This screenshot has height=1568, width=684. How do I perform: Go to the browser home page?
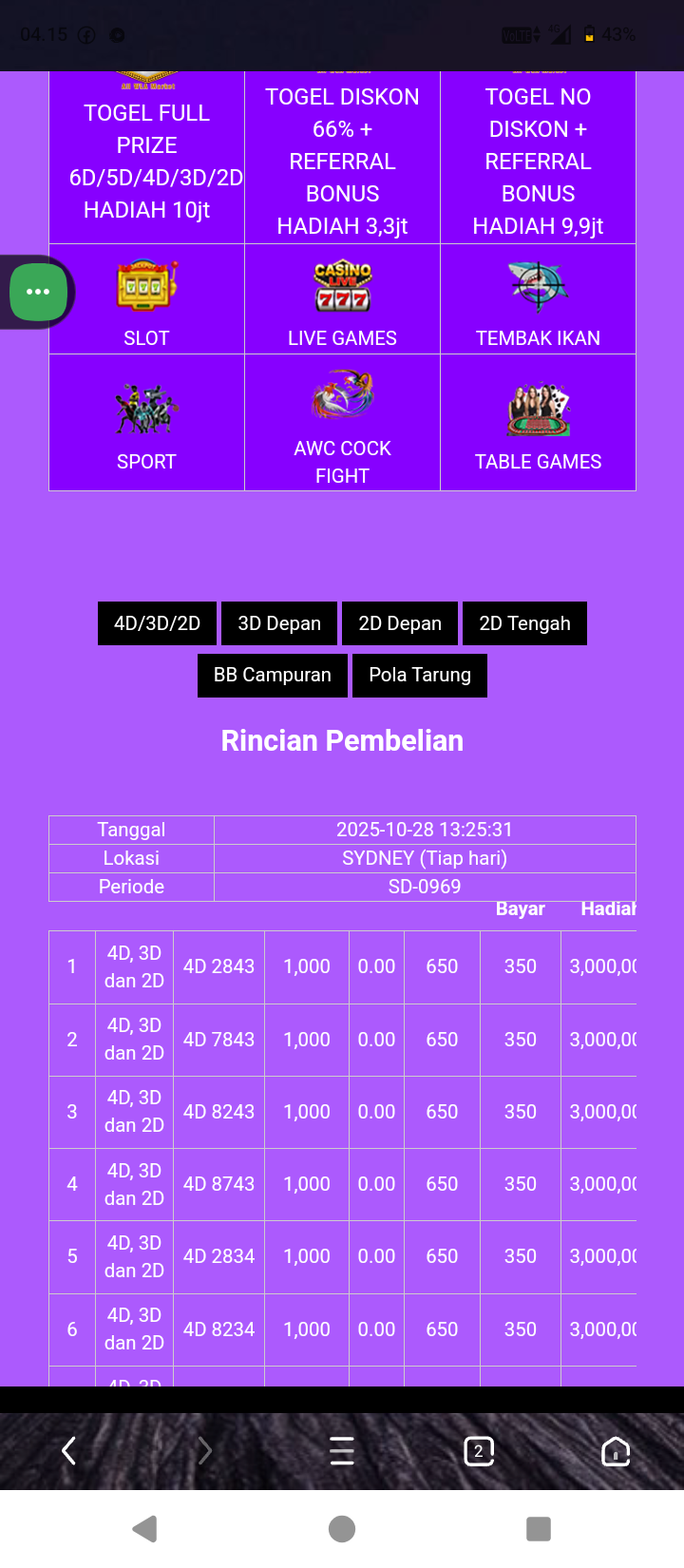click(616, 1450)
